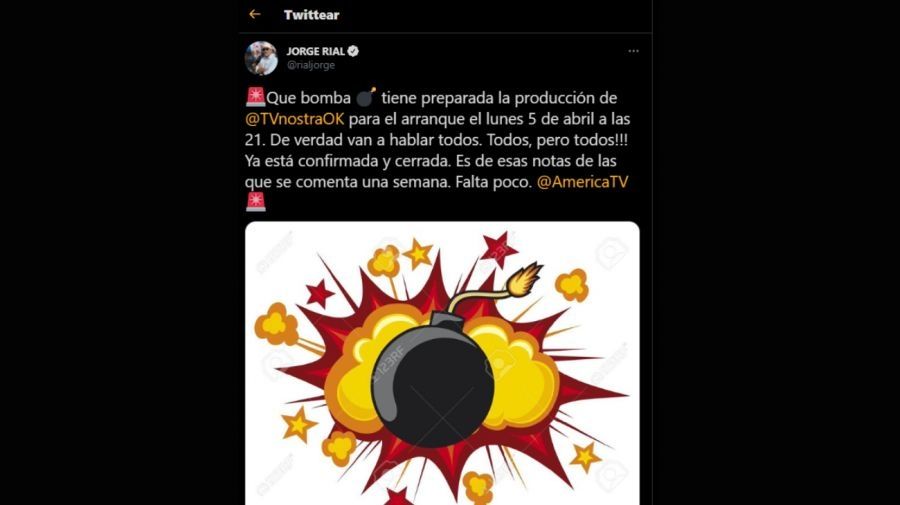The width and height of the screenshot is (900, 505).
Task: Open the JORGE RIAL account name
Action: [315, 51]
